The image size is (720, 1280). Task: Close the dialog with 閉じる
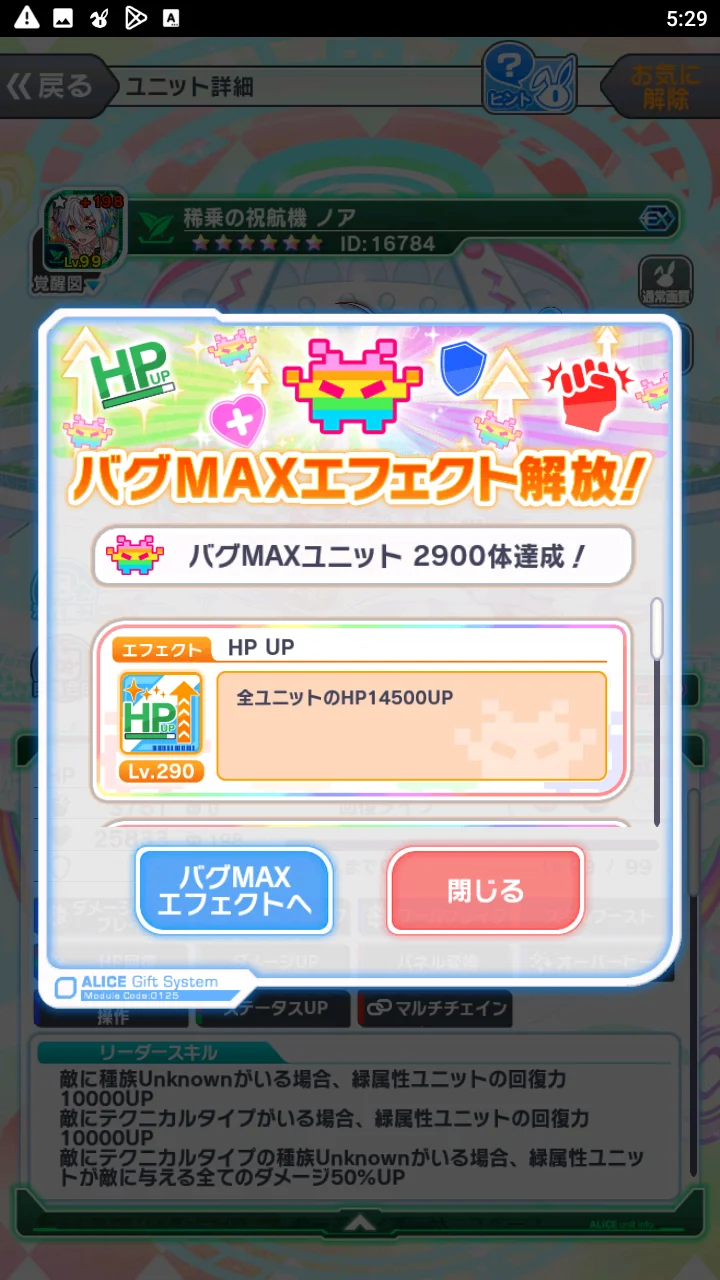coord(485,891)
